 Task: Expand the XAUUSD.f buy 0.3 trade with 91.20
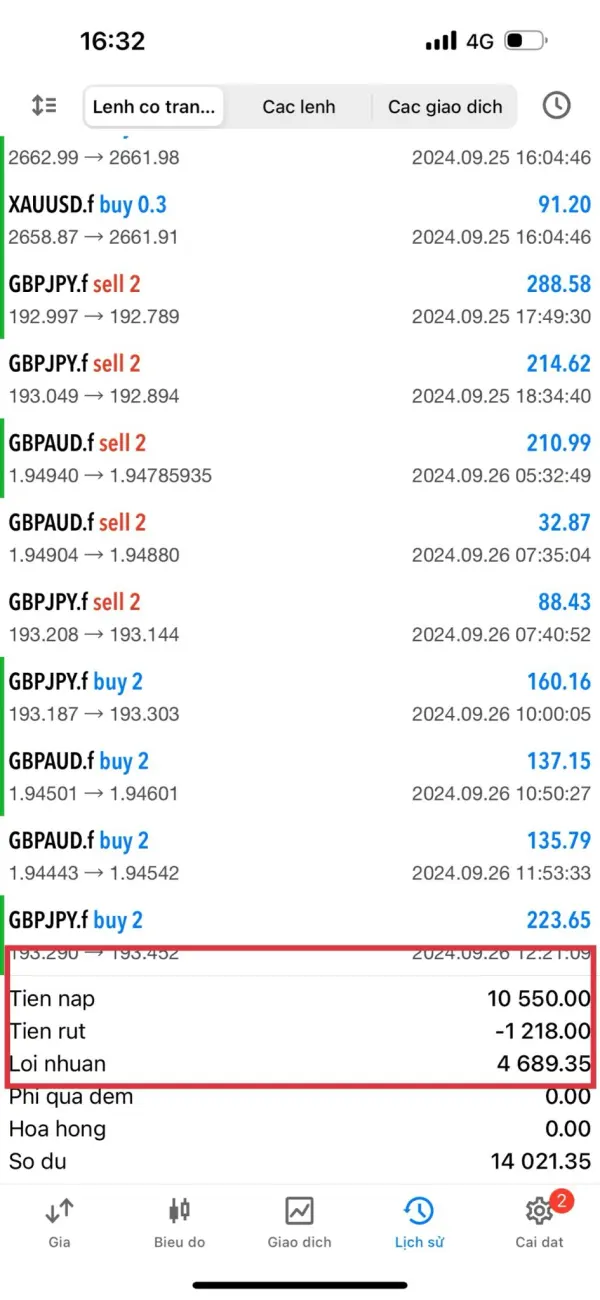[x=300, y=220]
